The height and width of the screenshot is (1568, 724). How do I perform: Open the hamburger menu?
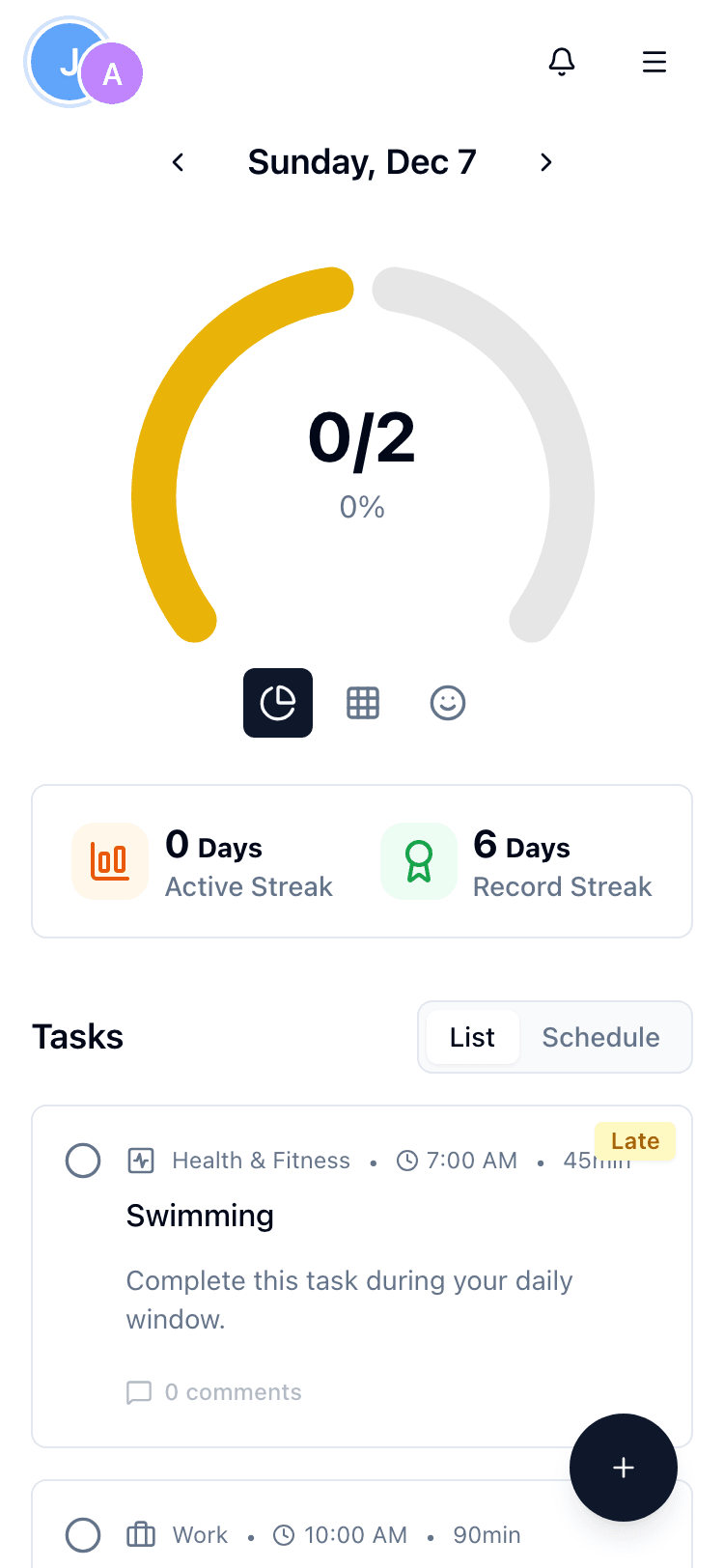click(x=654, y=61)
